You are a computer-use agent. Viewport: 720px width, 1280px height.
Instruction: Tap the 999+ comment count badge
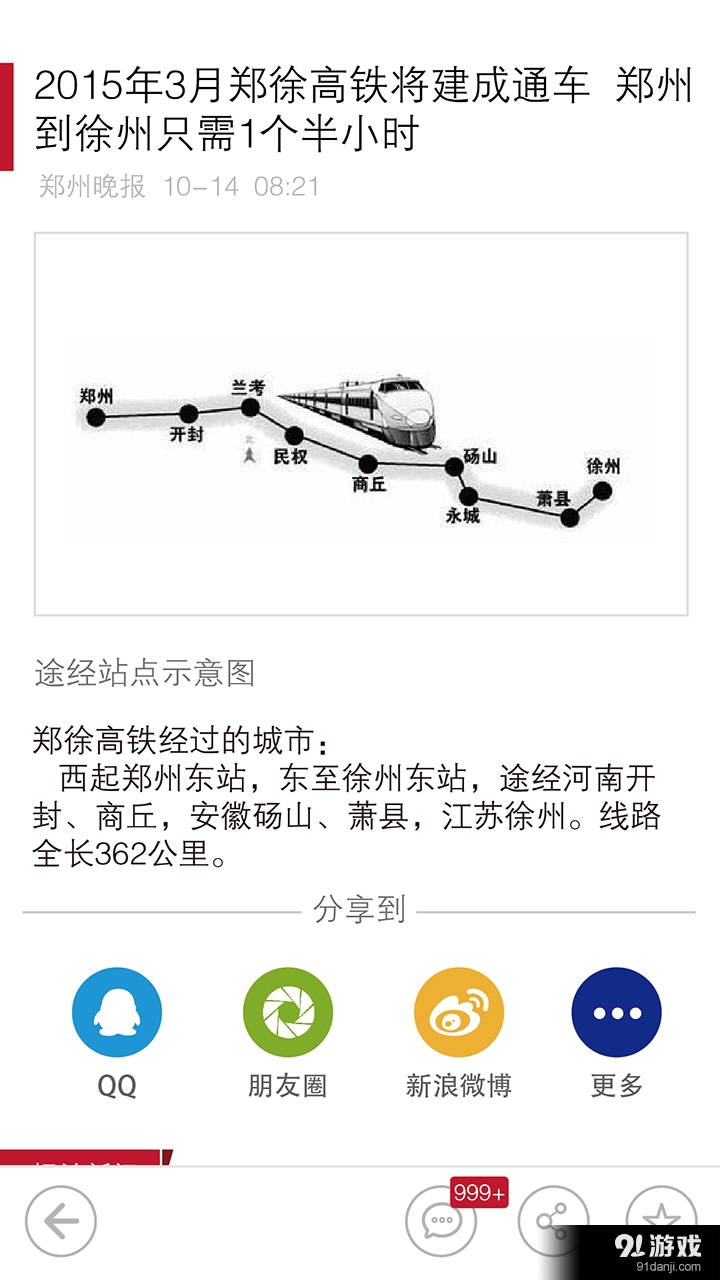point(478,1192)
